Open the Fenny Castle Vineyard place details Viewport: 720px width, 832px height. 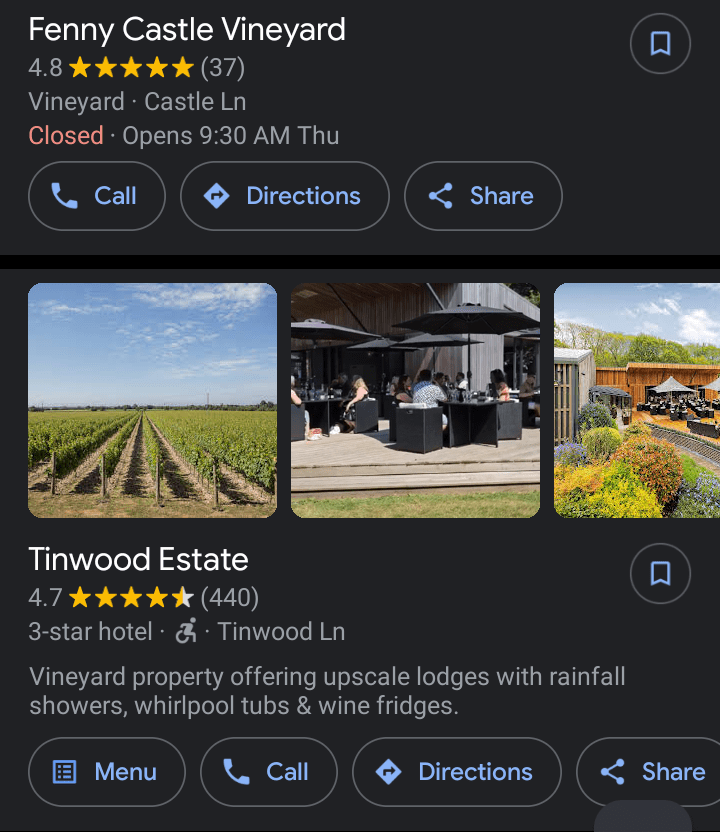(187, 30)
